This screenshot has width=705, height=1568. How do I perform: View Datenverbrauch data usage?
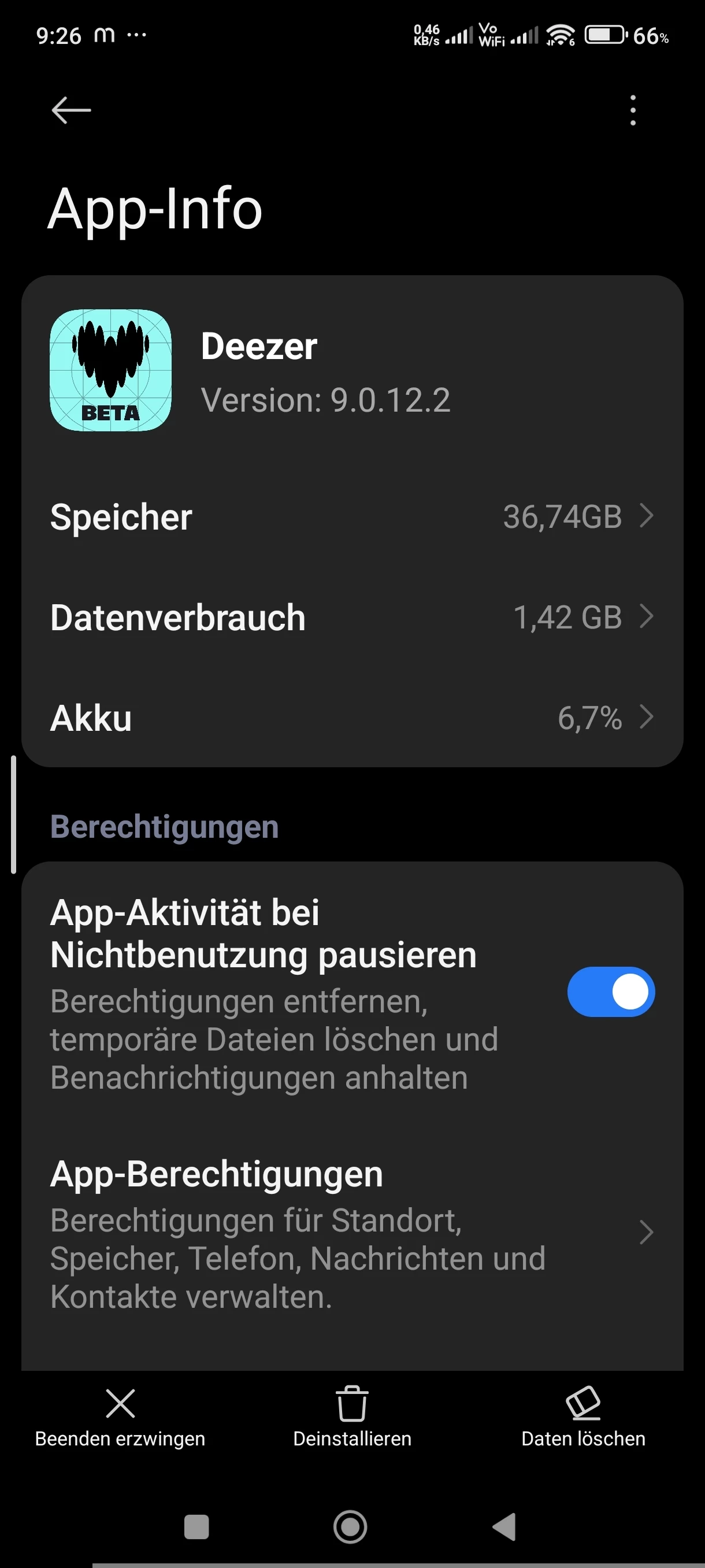(x=351, y=617)
